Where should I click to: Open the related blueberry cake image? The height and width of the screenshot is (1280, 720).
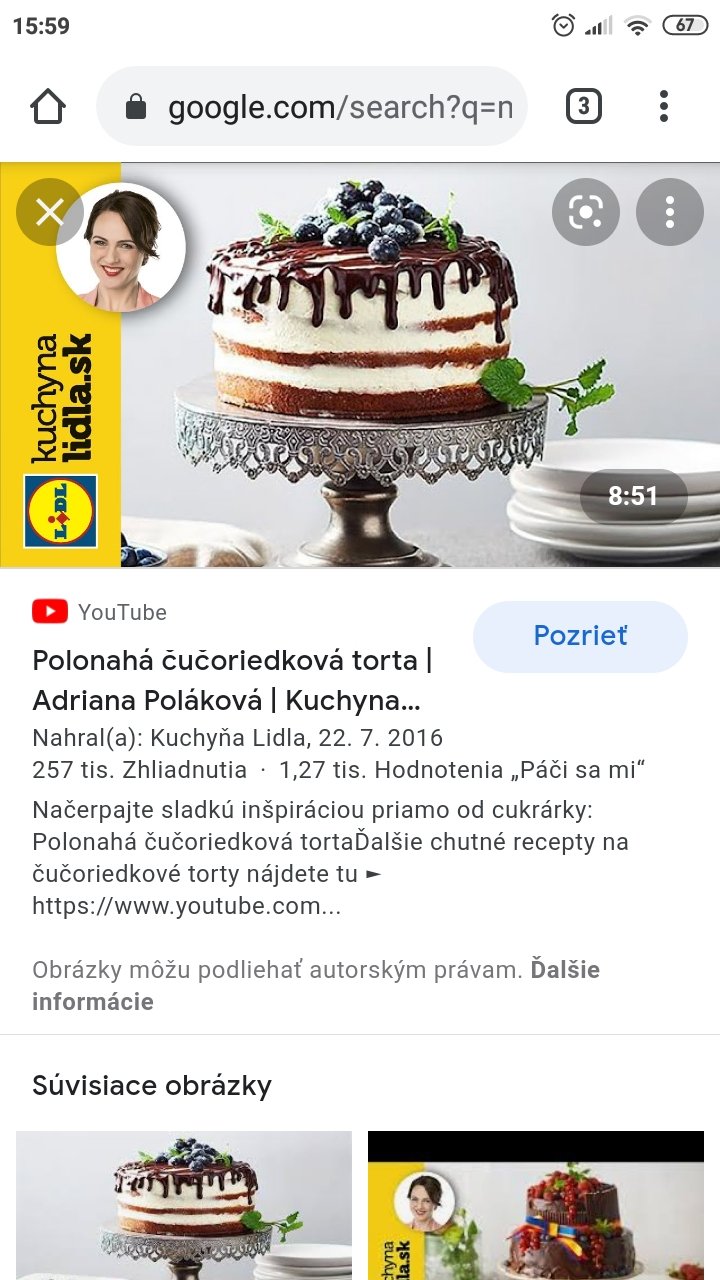click(x=184, y=1204)
